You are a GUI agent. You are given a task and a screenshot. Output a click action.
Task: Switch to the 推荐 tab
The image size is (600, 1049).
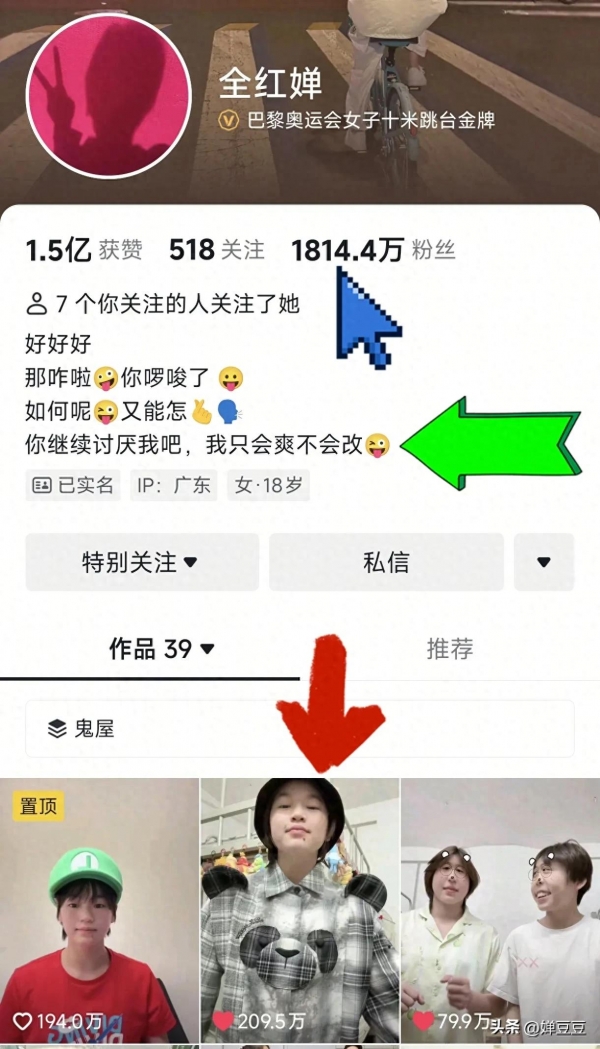[449, 649]
